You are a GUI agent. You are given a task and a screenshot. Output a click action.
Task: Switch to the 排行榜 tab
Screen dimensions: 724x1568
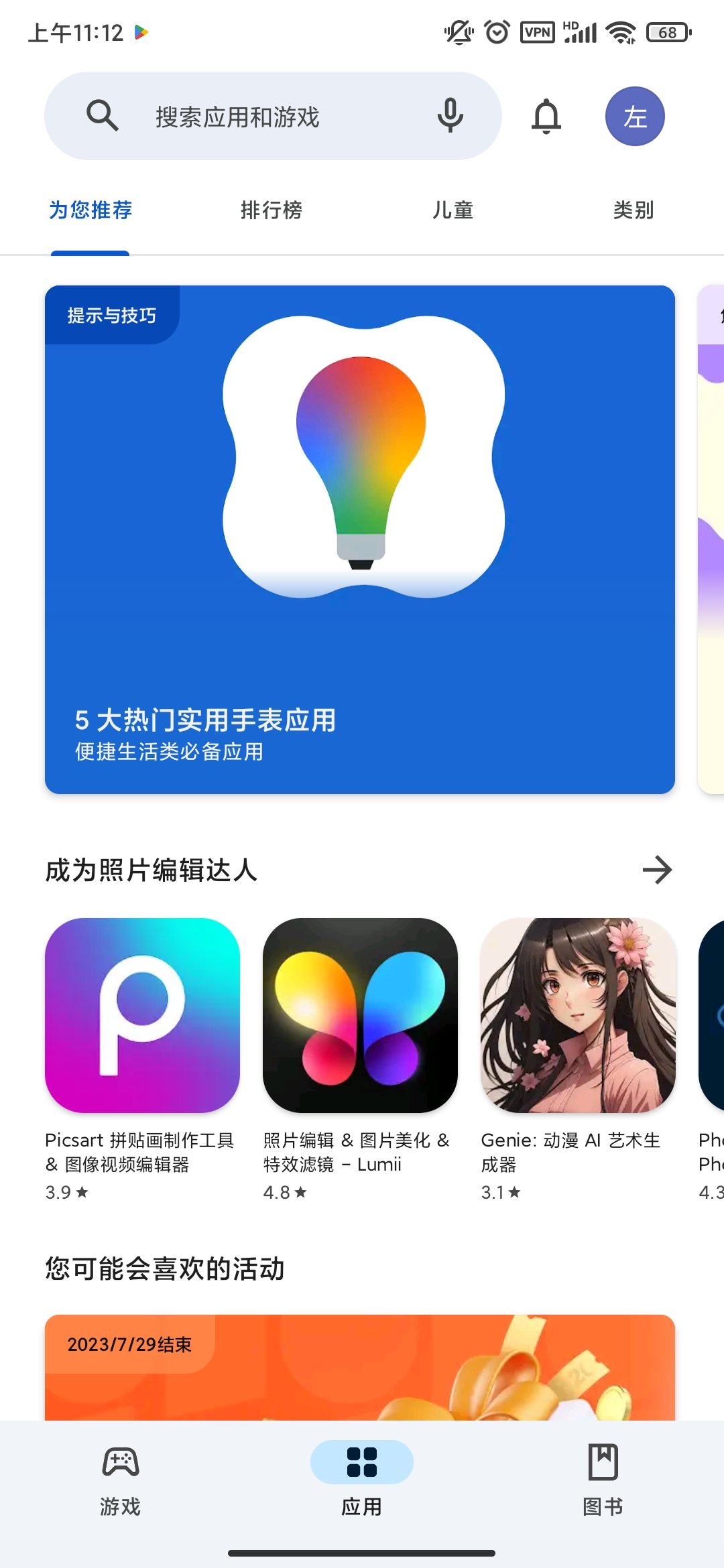point(272,210)
